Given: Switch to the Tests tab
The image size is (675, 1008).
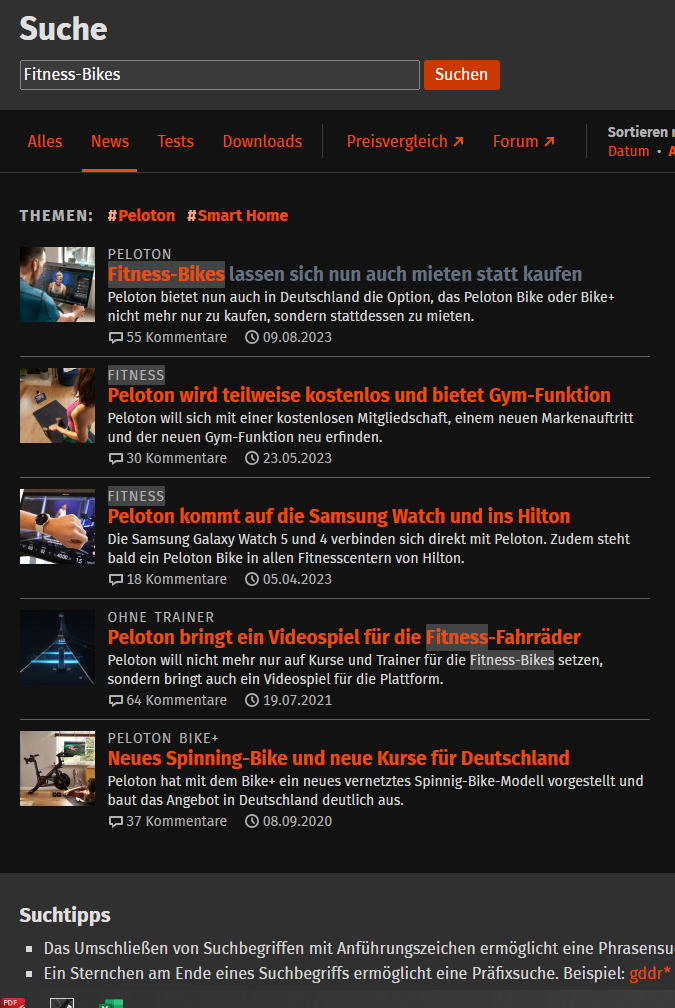Looking at the screenshot, I should click(x=175, y=142).
